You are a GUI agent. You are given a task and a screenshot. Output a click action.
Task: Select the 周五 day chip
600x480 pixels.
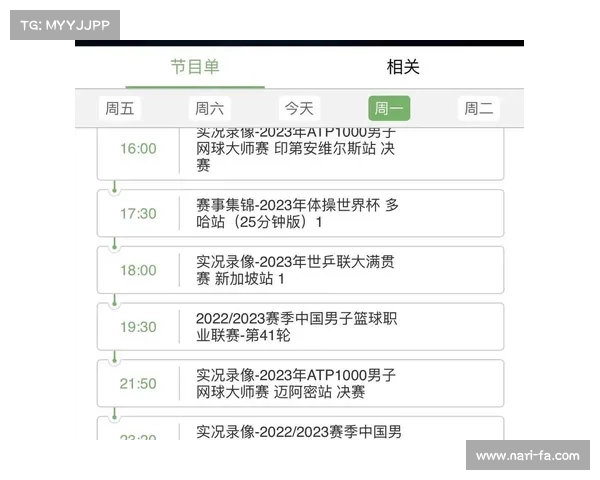120,108
